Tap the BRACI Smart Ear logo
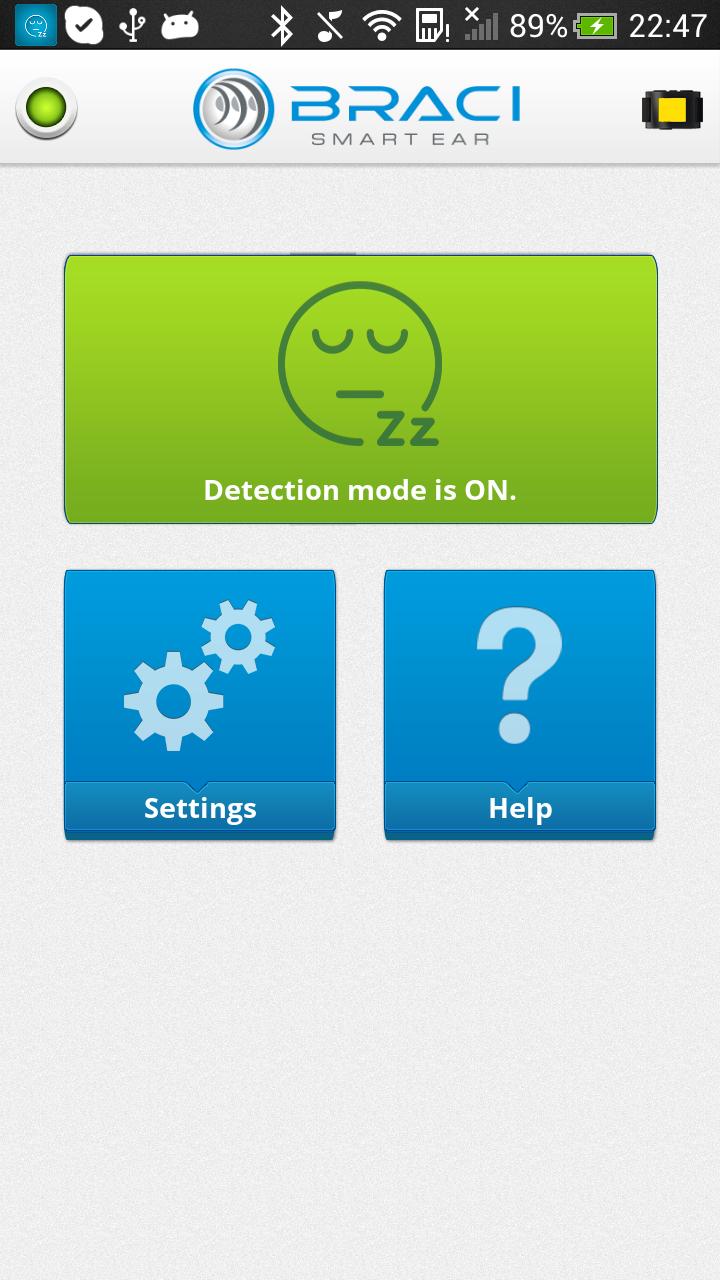 pos(355,108)
